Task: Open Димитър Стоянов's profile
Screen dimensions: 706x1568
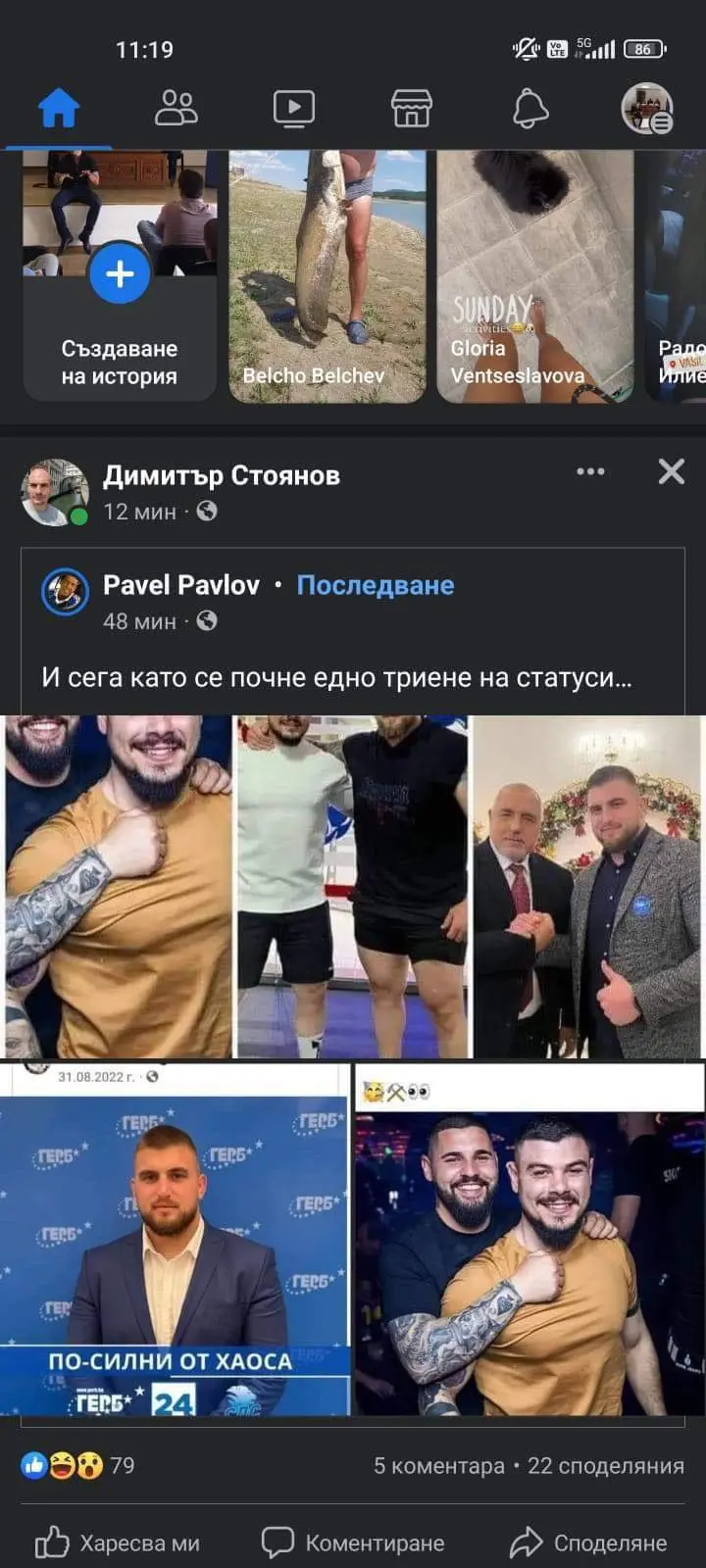Action: pos(222,476)
